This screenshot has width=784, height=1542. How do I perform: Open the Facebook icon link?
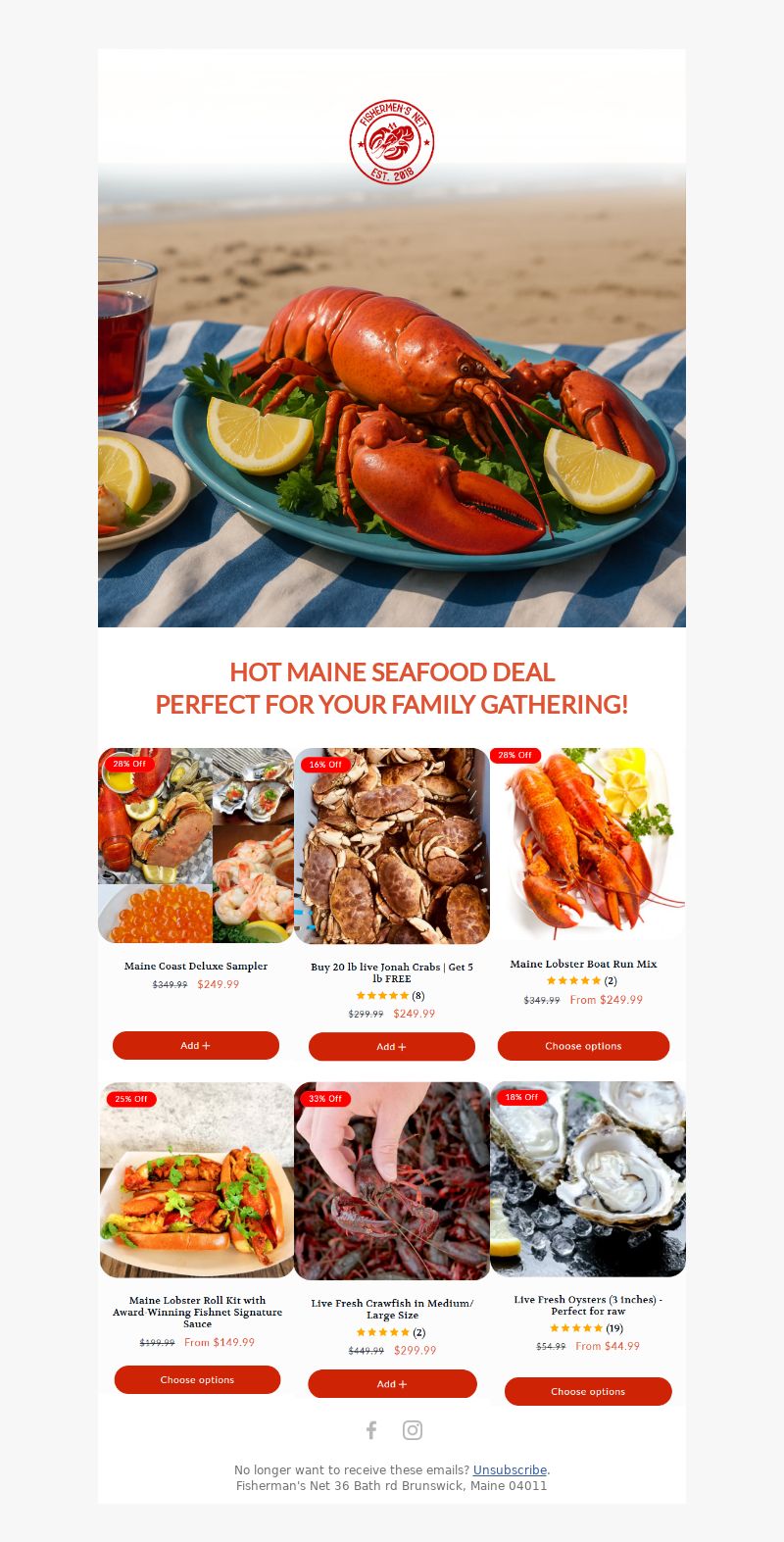[x=371, y=1430]
